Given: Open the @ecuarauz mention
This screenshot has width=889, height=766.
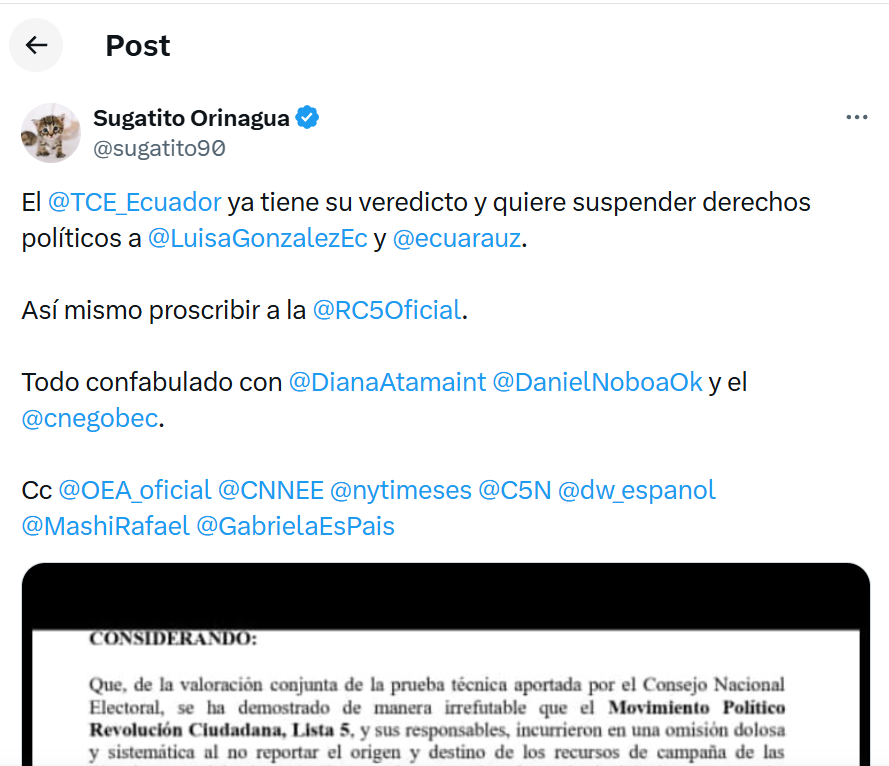Looking at the screenshot, I should pos(456,240).
